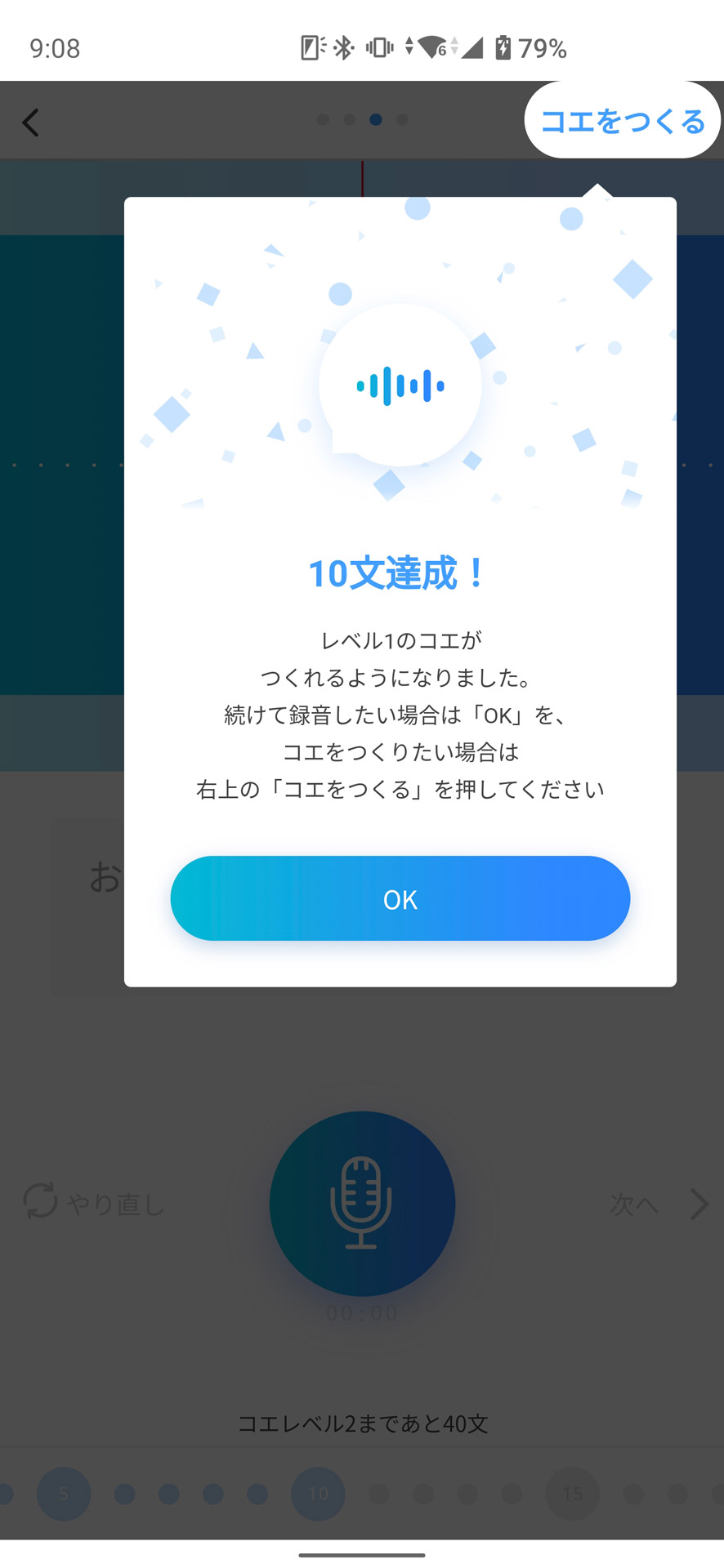724x1568 pixels.
Task: Tap the number 5 progress marker
Action: point(64,1494)
